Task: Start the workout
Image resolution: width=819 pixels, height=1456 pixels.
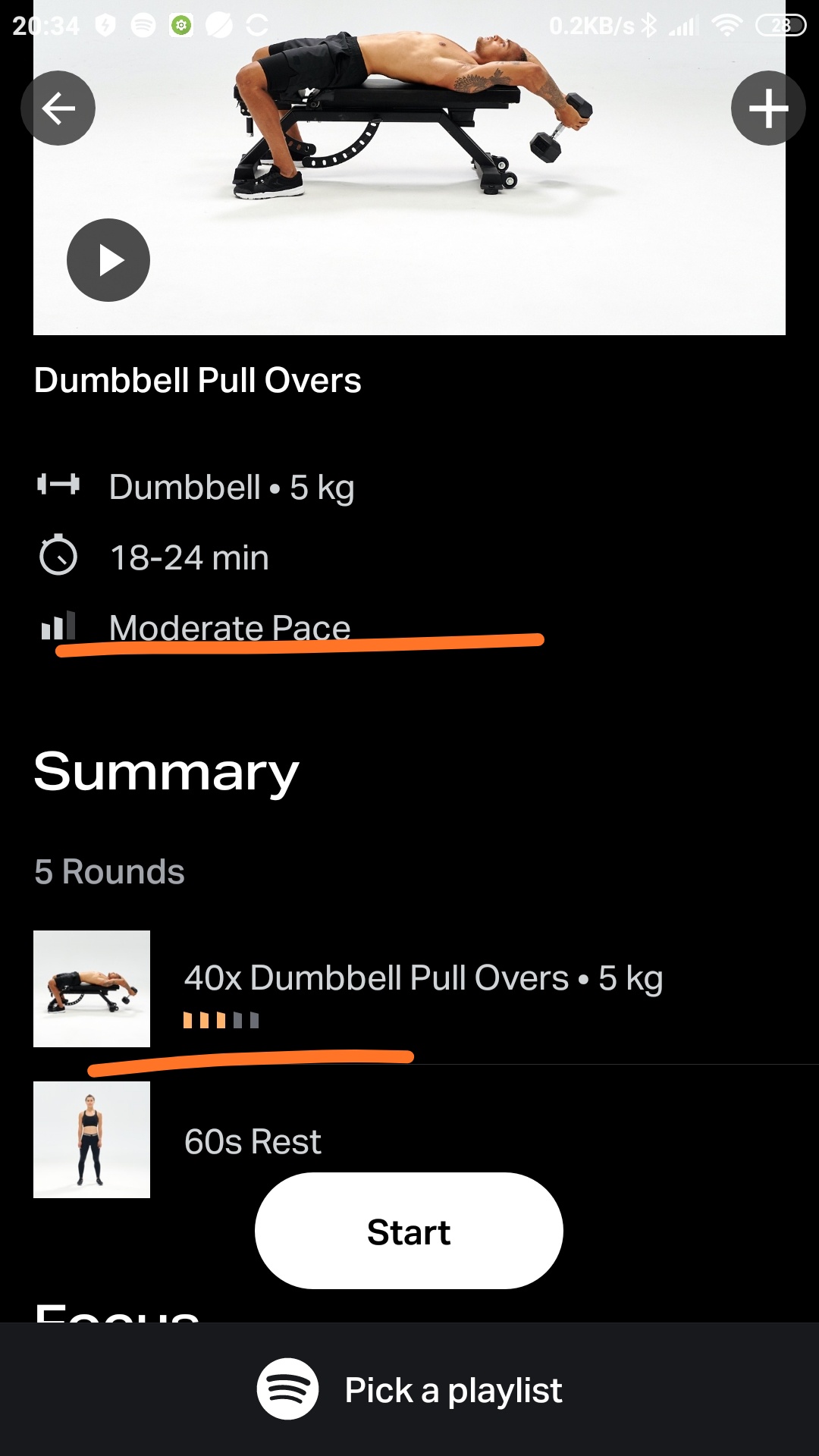Action: point(409,1231)
